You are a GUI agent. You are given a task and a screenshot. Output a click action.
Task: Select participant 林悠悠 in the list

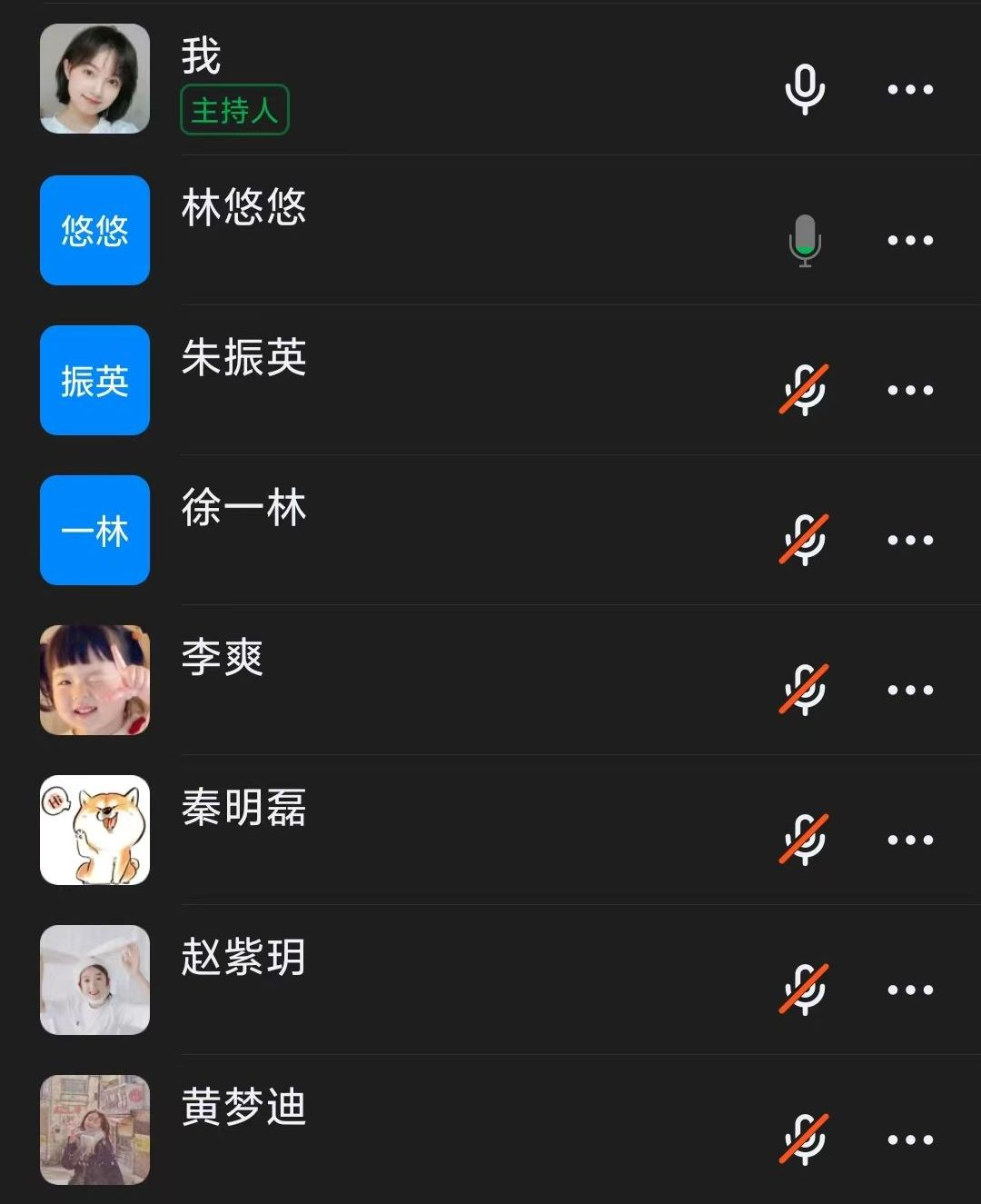(x=243, y=208)
